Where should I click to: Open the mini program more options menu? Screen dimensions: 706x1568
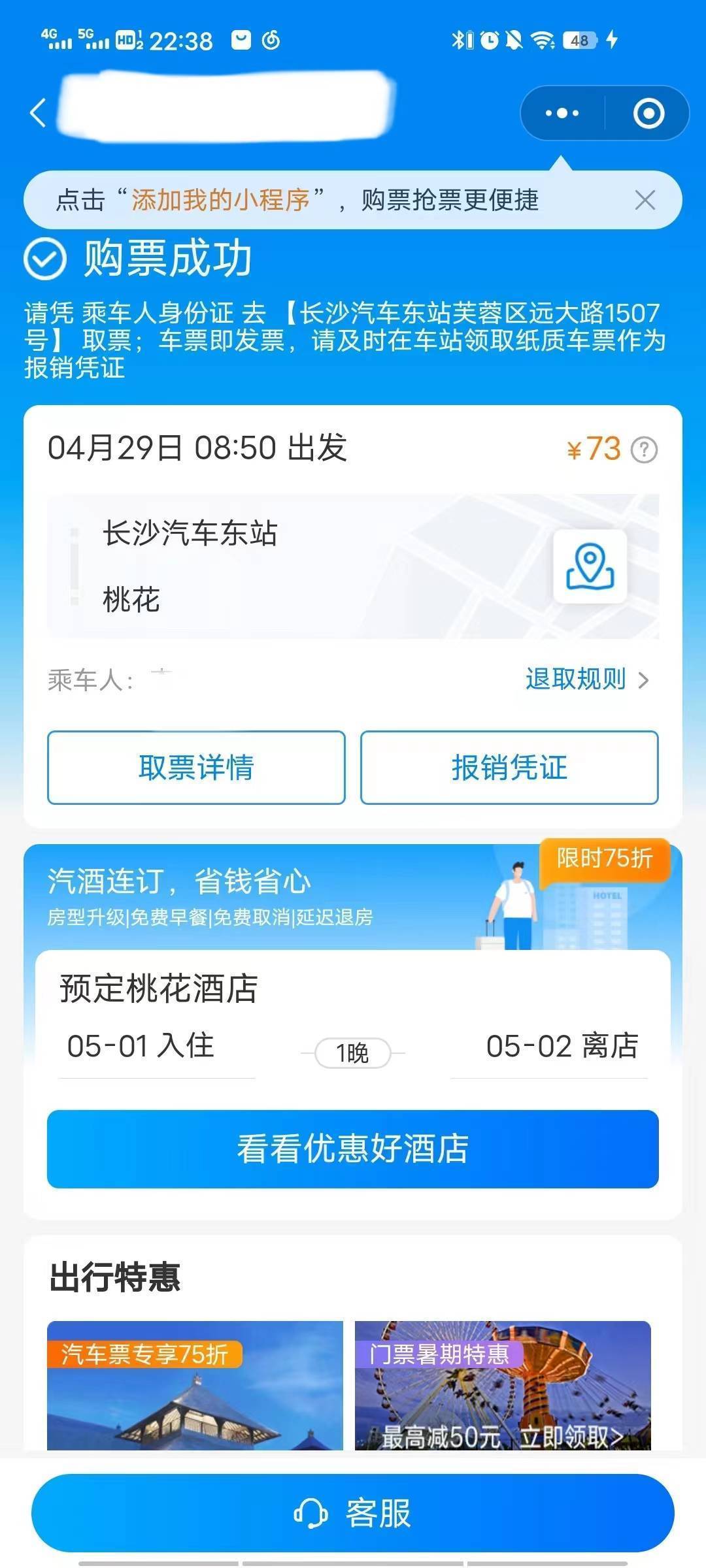point(562,113)
